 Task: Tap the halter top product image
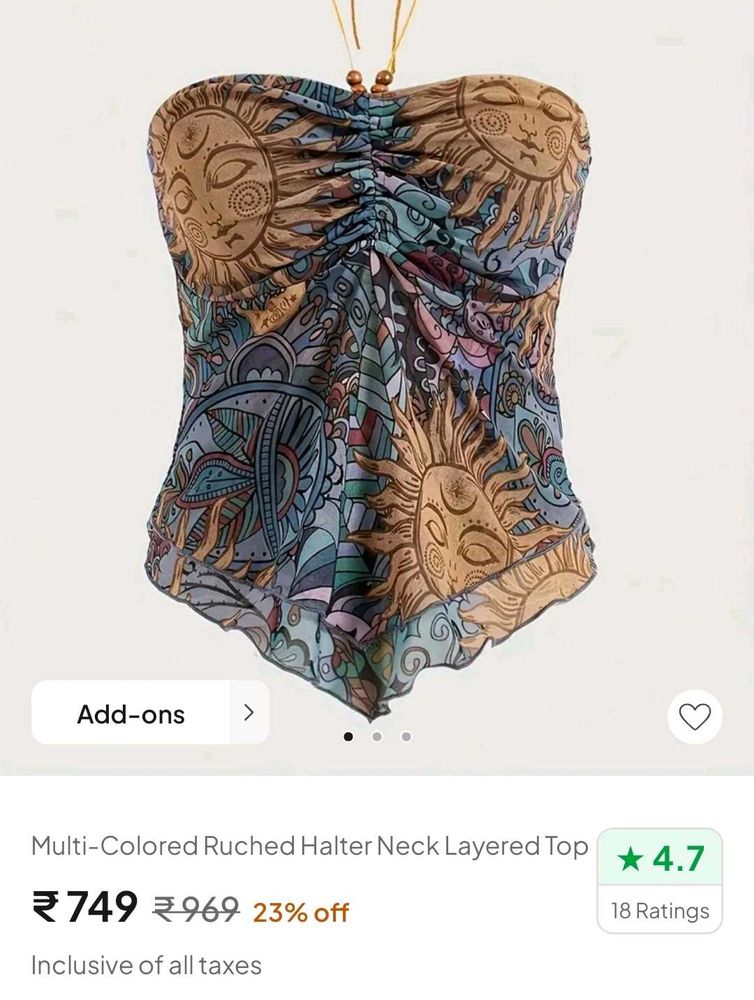pos(375,350)
